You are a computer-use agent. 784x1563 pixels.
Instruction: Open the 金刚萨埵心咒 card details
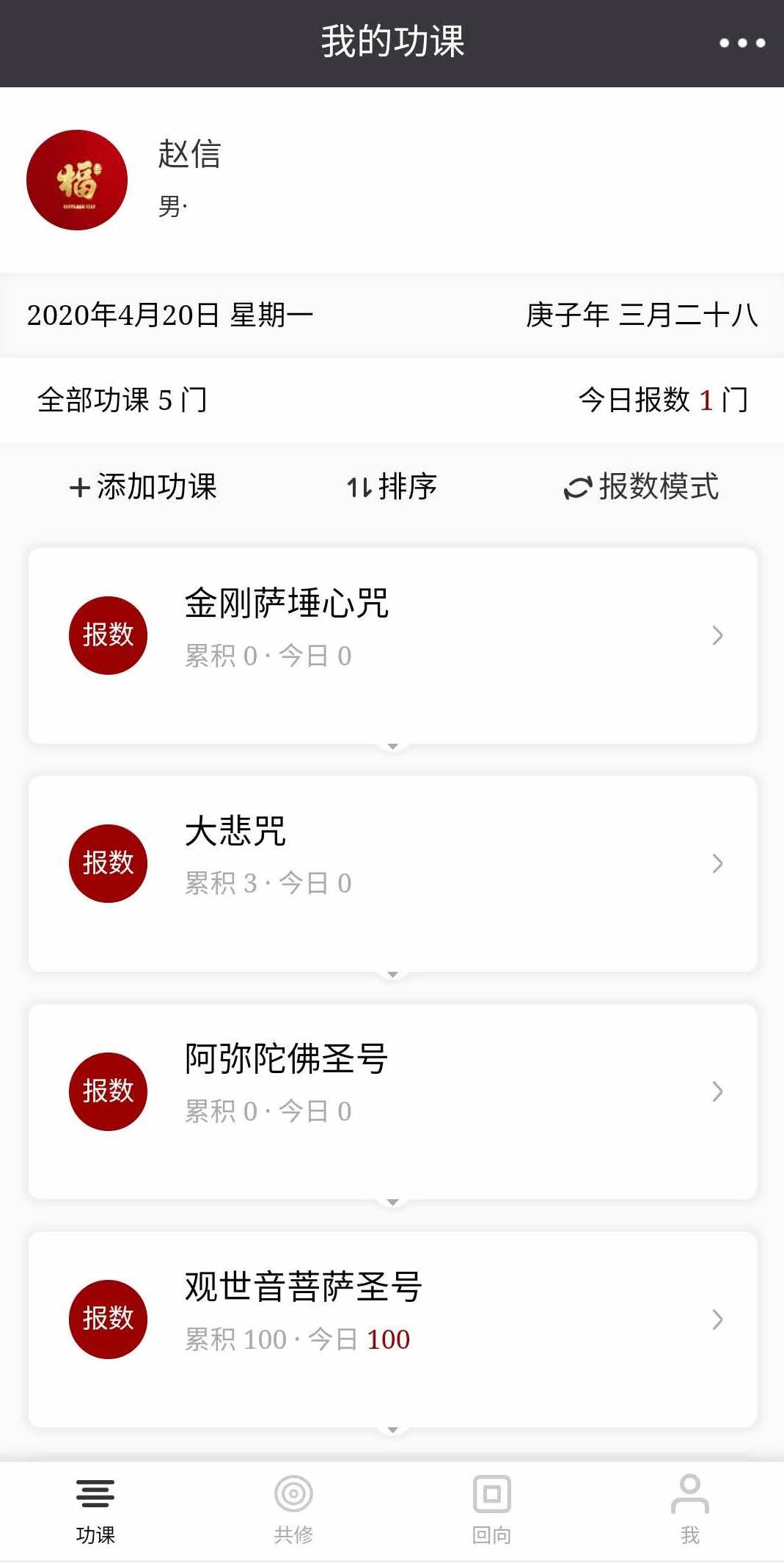(717, 635)
